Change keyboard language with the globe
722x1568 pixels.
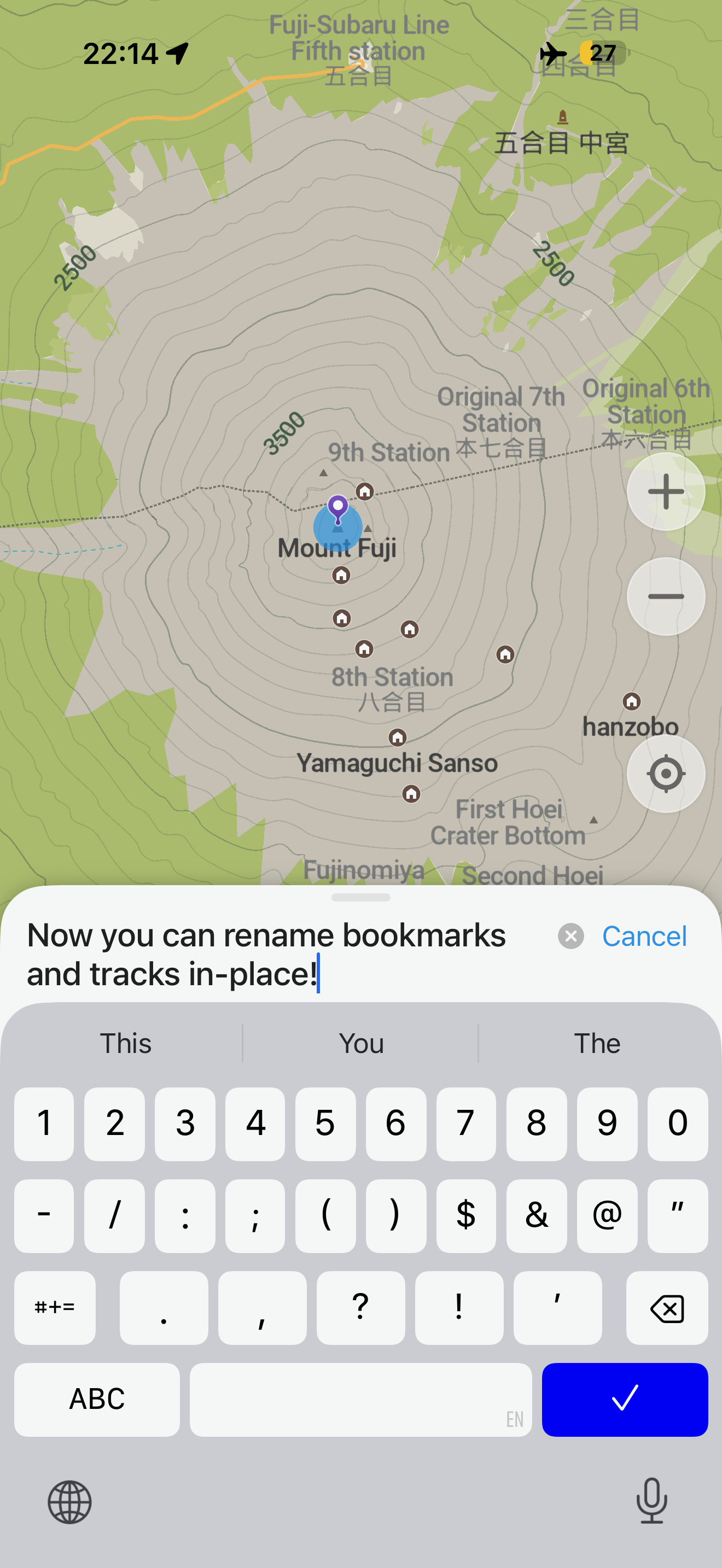[69, 1502]
